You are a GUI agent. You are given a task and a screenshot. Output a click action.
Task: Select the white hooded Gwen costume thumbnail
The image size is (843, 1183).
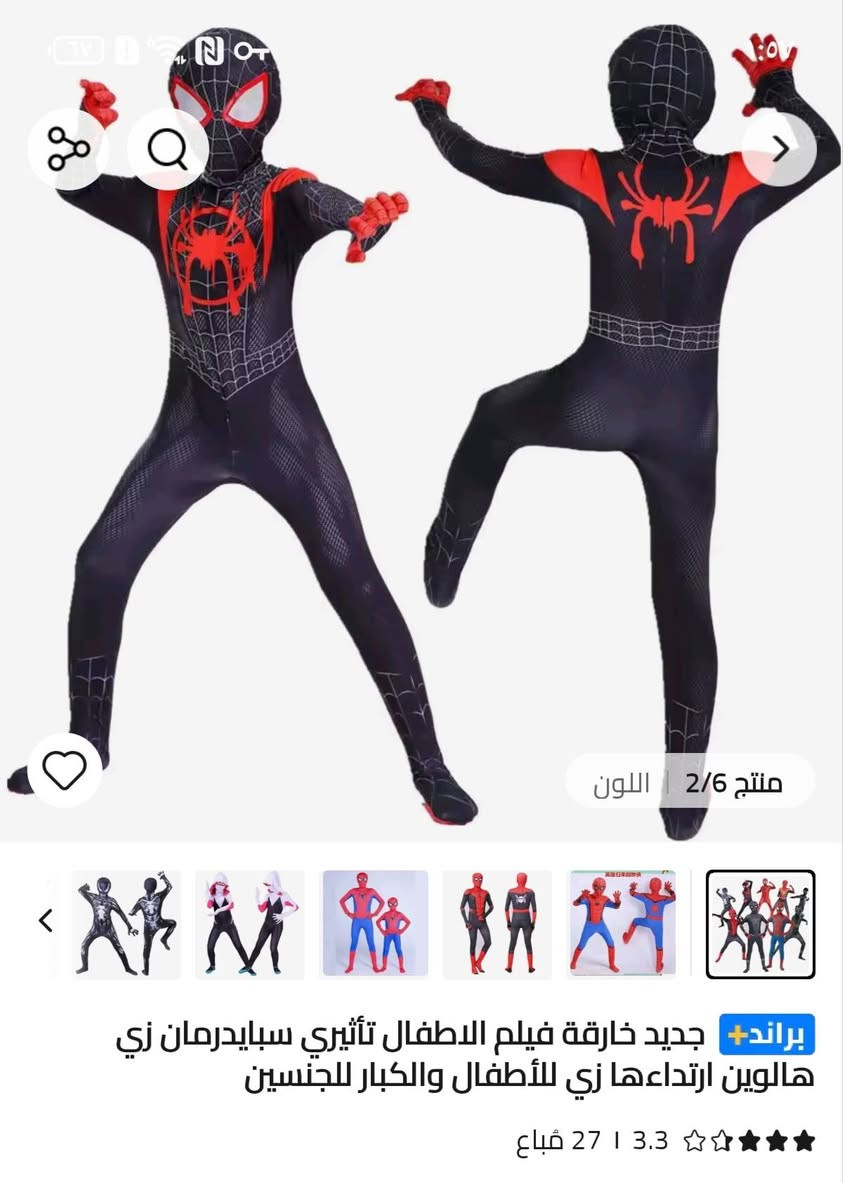tap(251, 923)
